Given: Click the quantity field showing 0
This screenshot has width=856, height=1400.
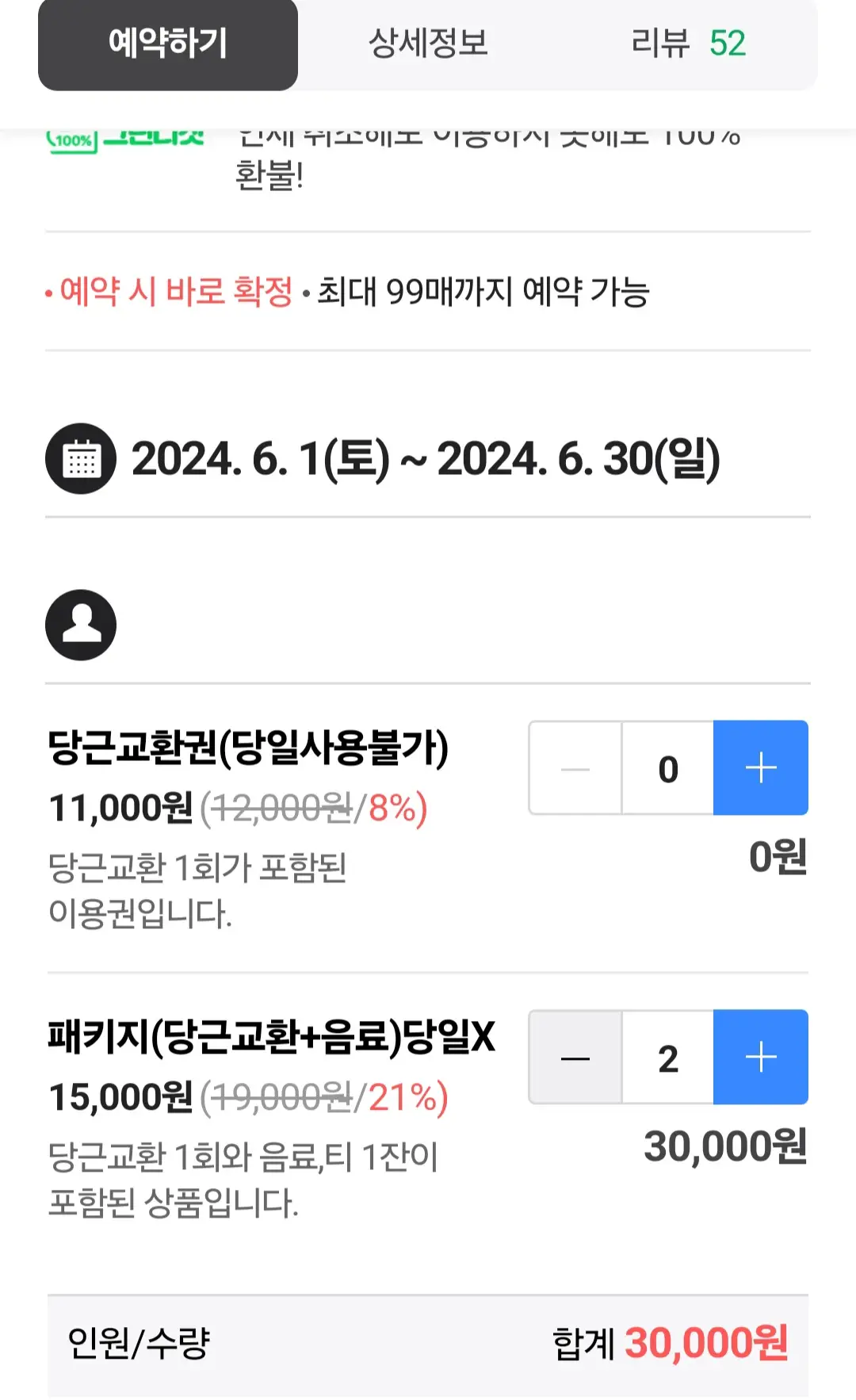Looking at the screenshot, I should pyautogui.click(x=667, y=767).
